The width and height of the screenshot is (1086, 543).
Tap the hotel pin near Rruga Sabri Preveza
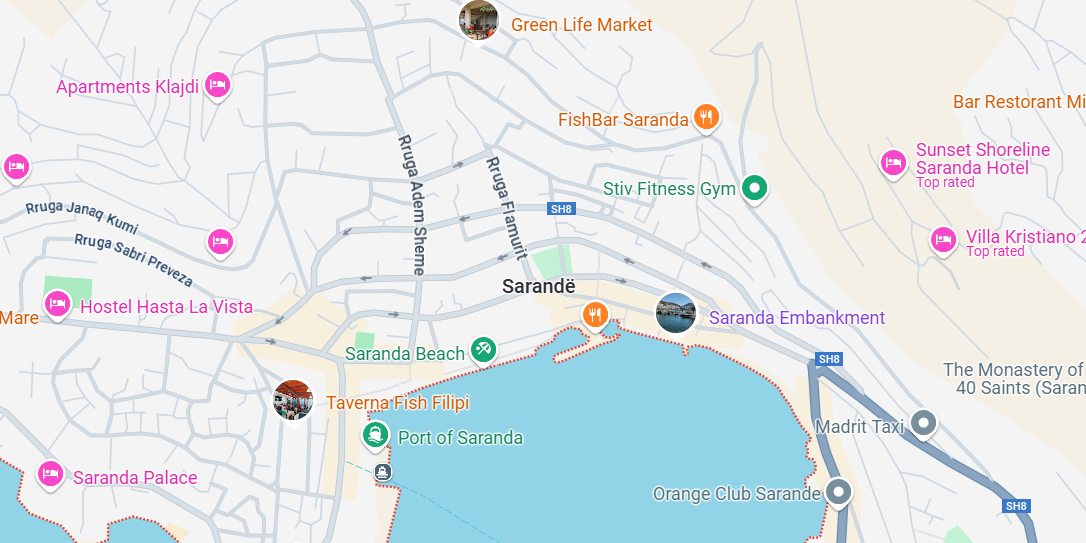[220, 241]
